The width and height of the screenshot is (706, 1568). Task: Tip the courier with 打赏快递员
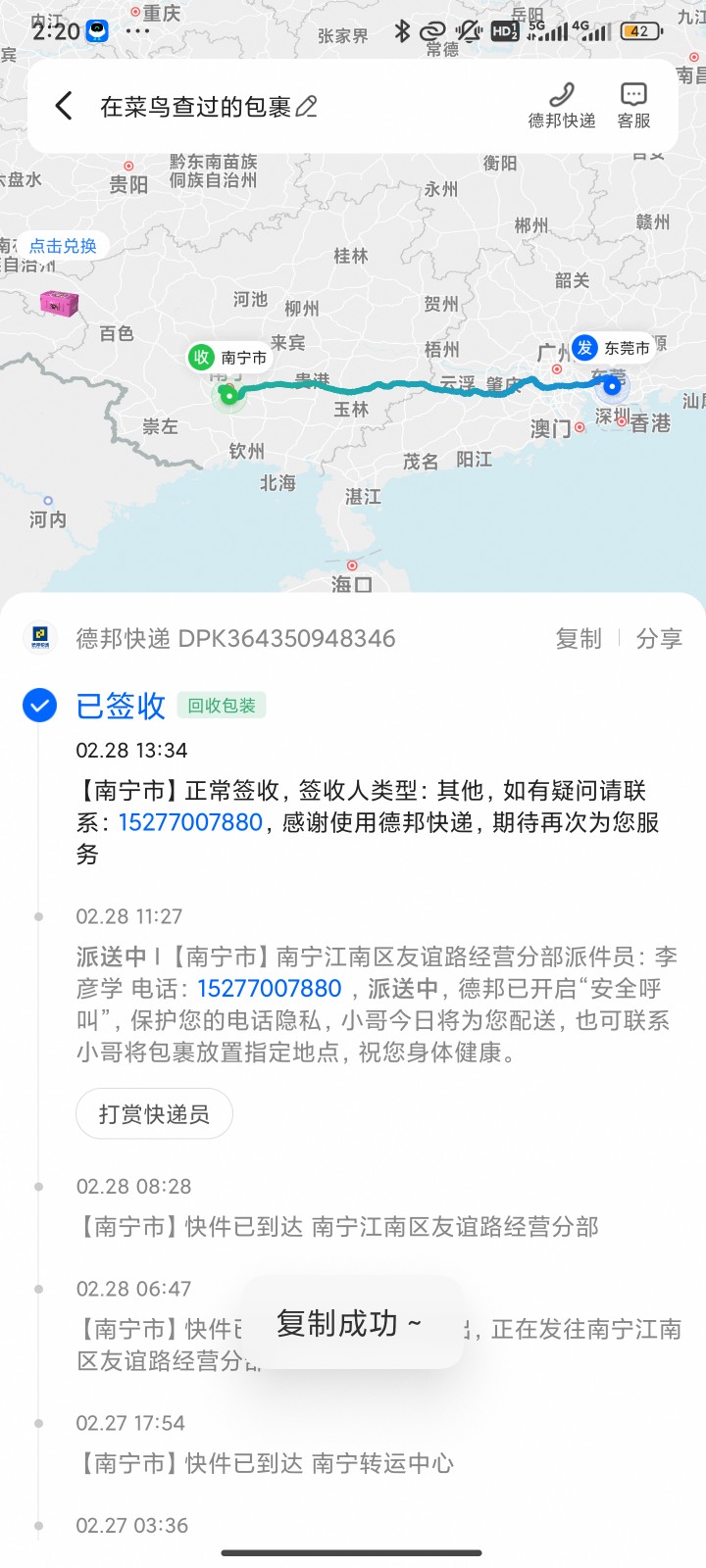click(x=154, y=1114)
